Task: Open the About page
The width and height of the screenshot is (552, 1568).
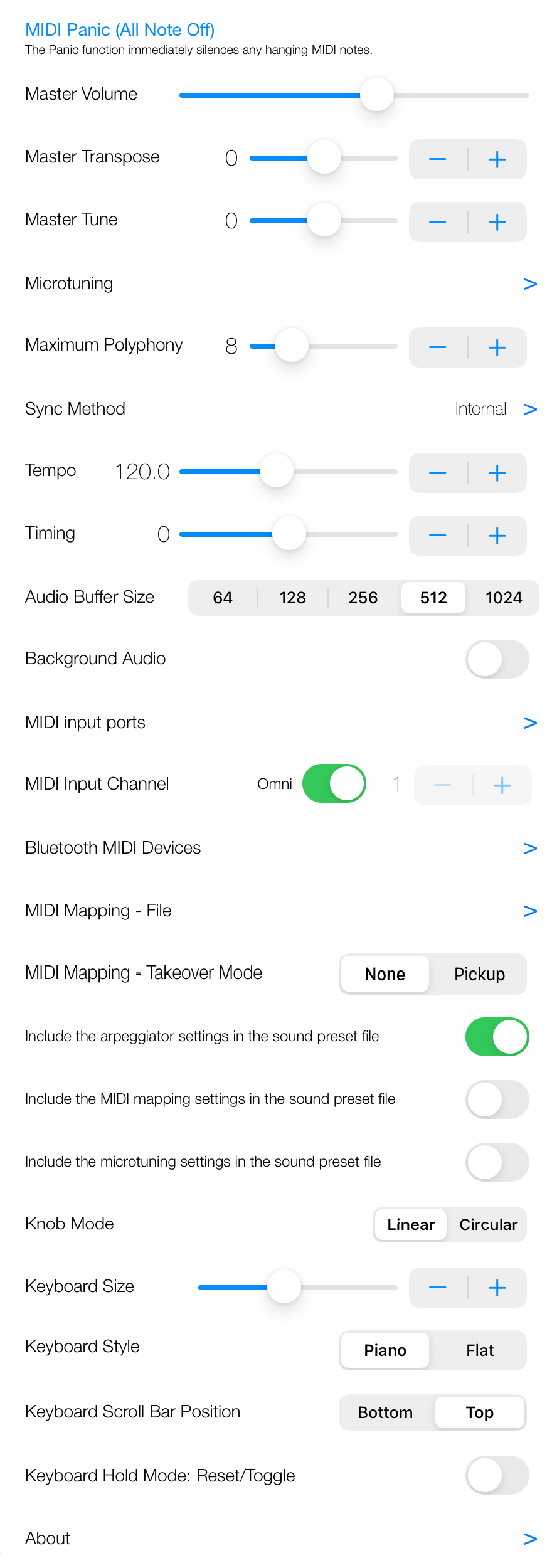Action: [529, 1539]
